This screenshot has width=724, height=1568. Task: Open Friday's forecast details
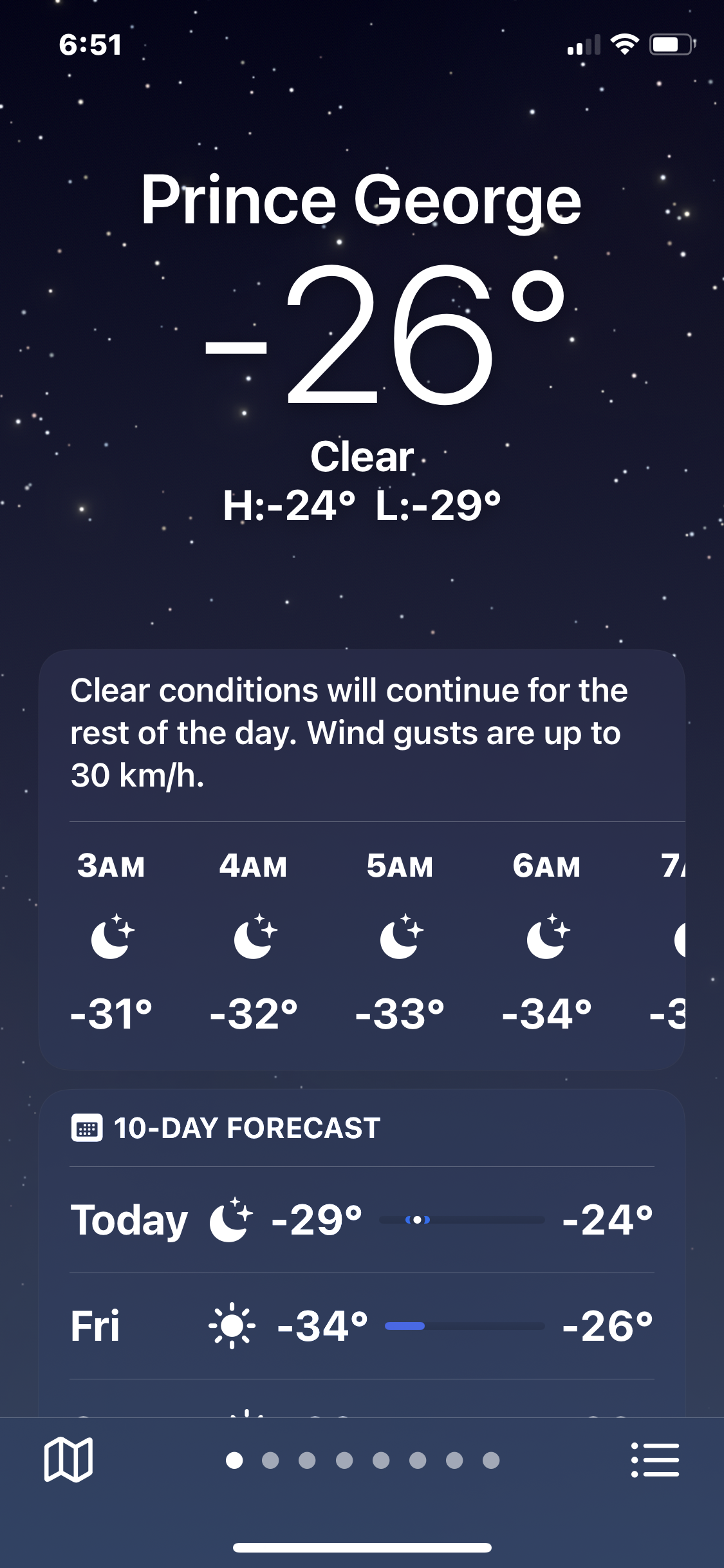click(362, 1325)
